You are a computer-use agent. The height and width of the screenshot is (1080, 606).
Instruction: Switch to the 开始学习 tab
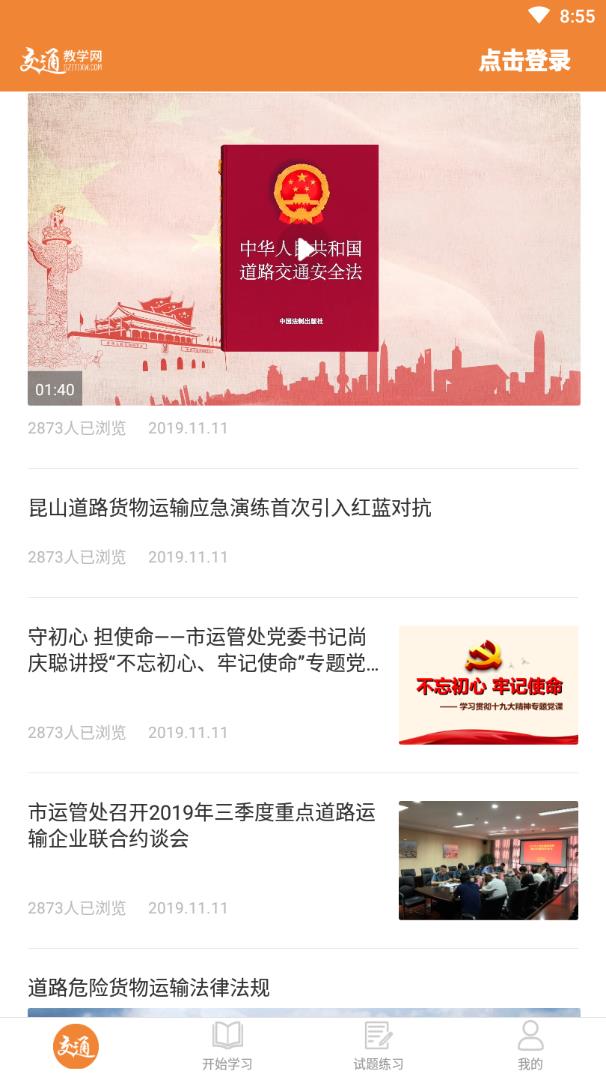(227, 1046)
